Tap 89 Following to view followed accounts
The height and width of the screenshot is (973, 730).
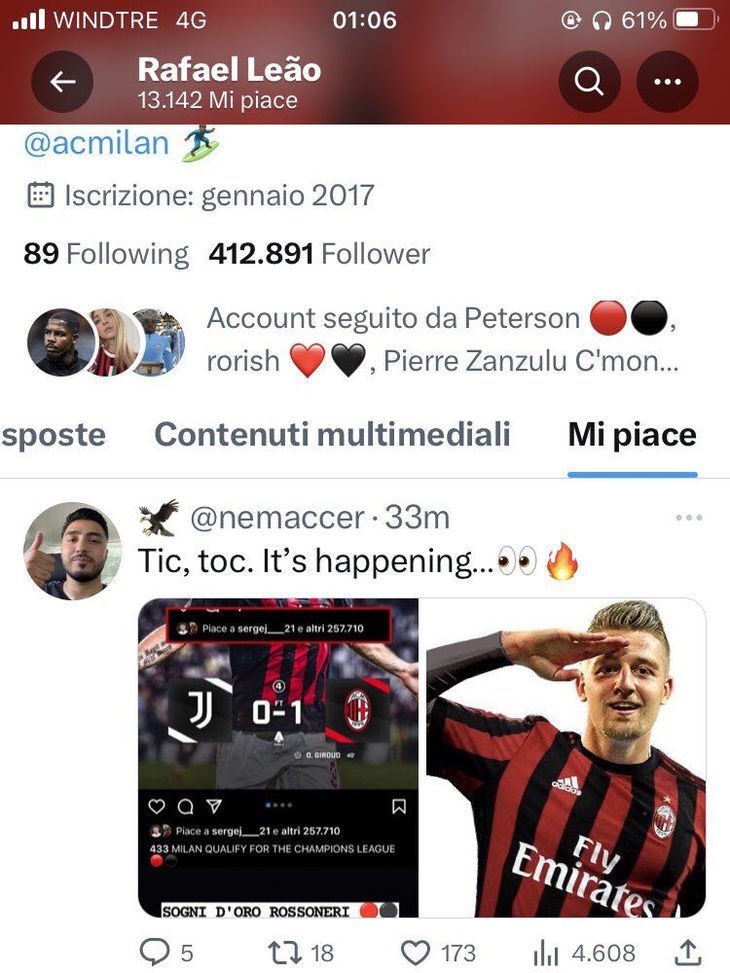pos(105,253)
